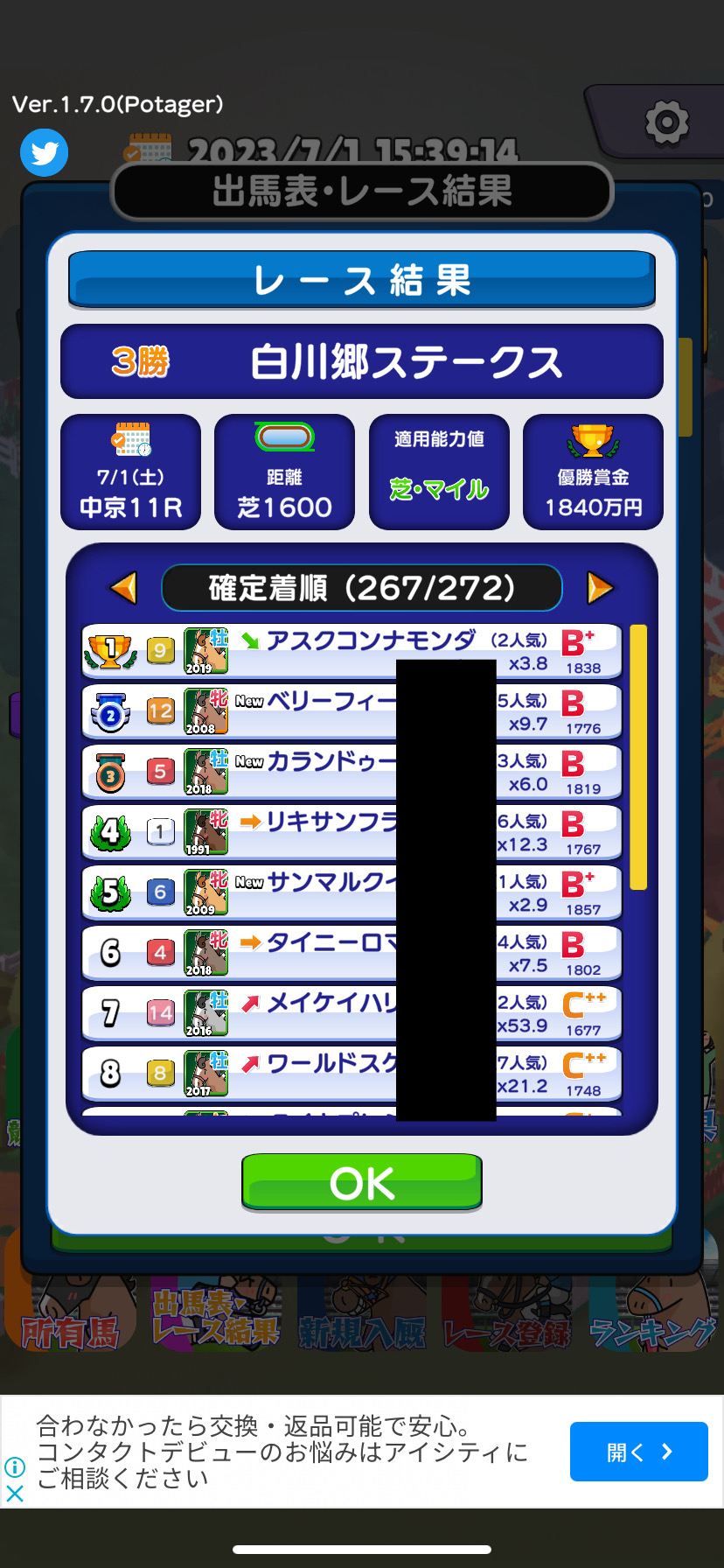Go to next race result with right arrow
The width and height of the screenshot is (724, 1568).
coord(600,588)
